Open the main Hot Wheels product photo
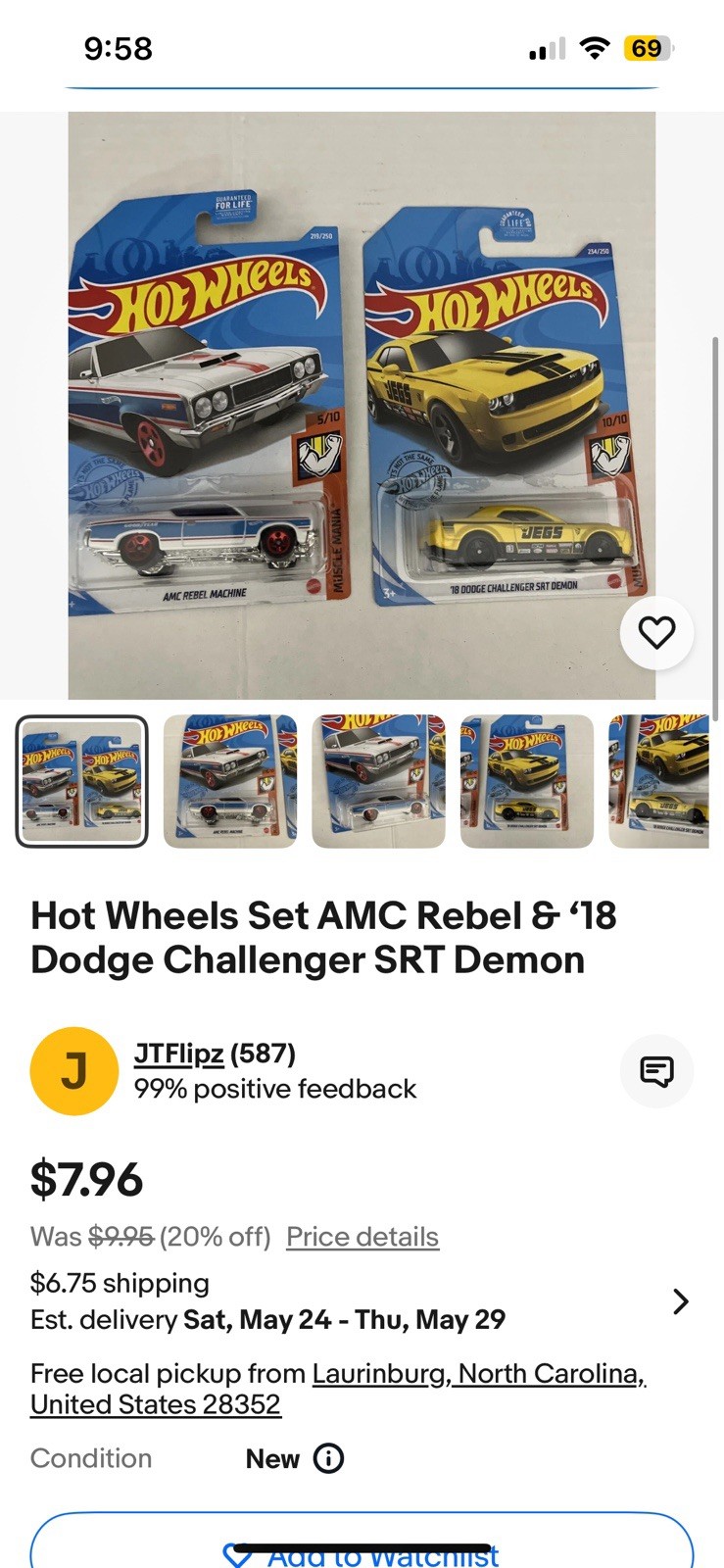This screenshot has height=1568, width=724. [361, 404]
